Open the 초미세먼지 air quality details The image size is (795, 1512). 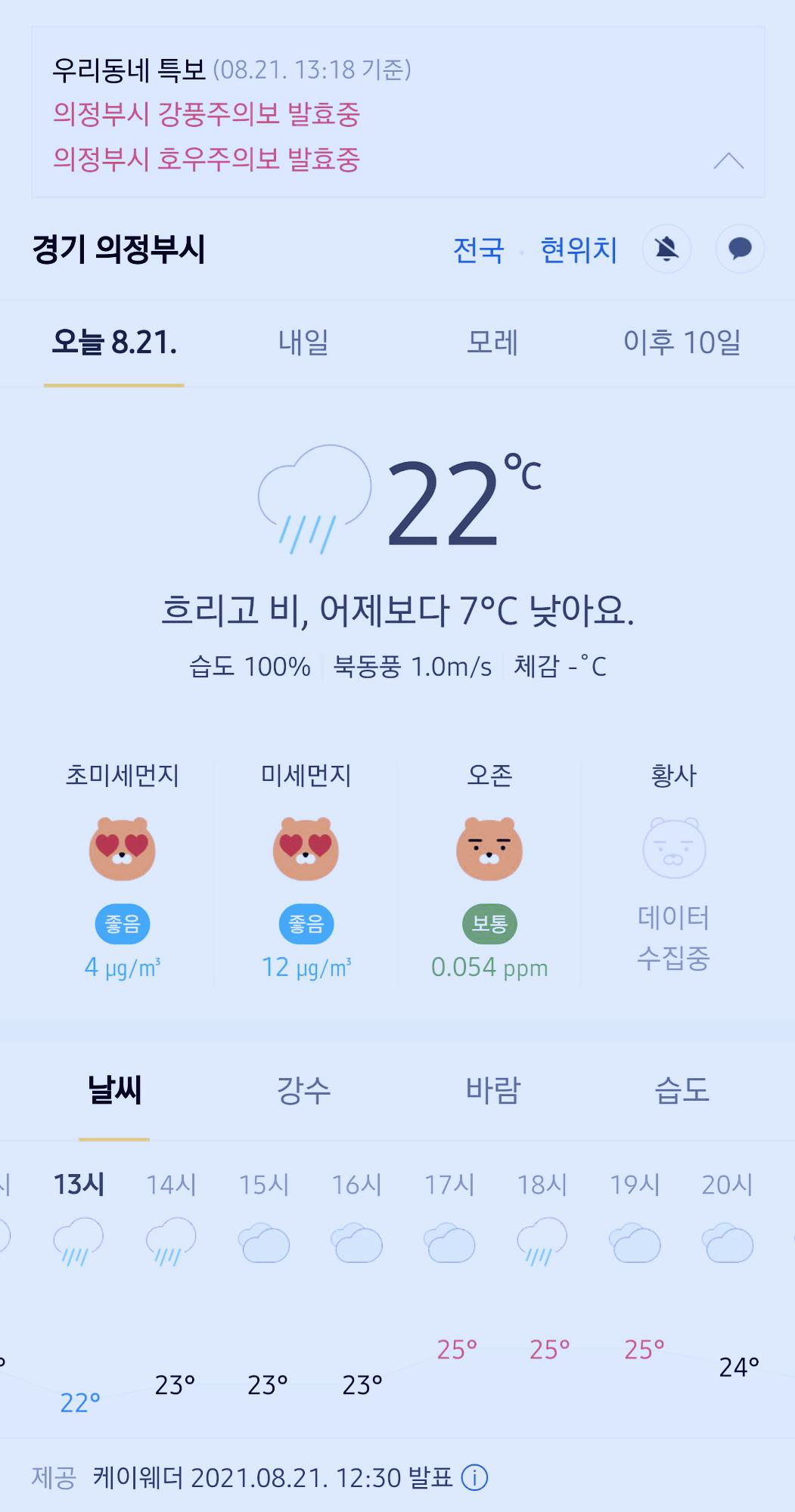coord(122,872)
